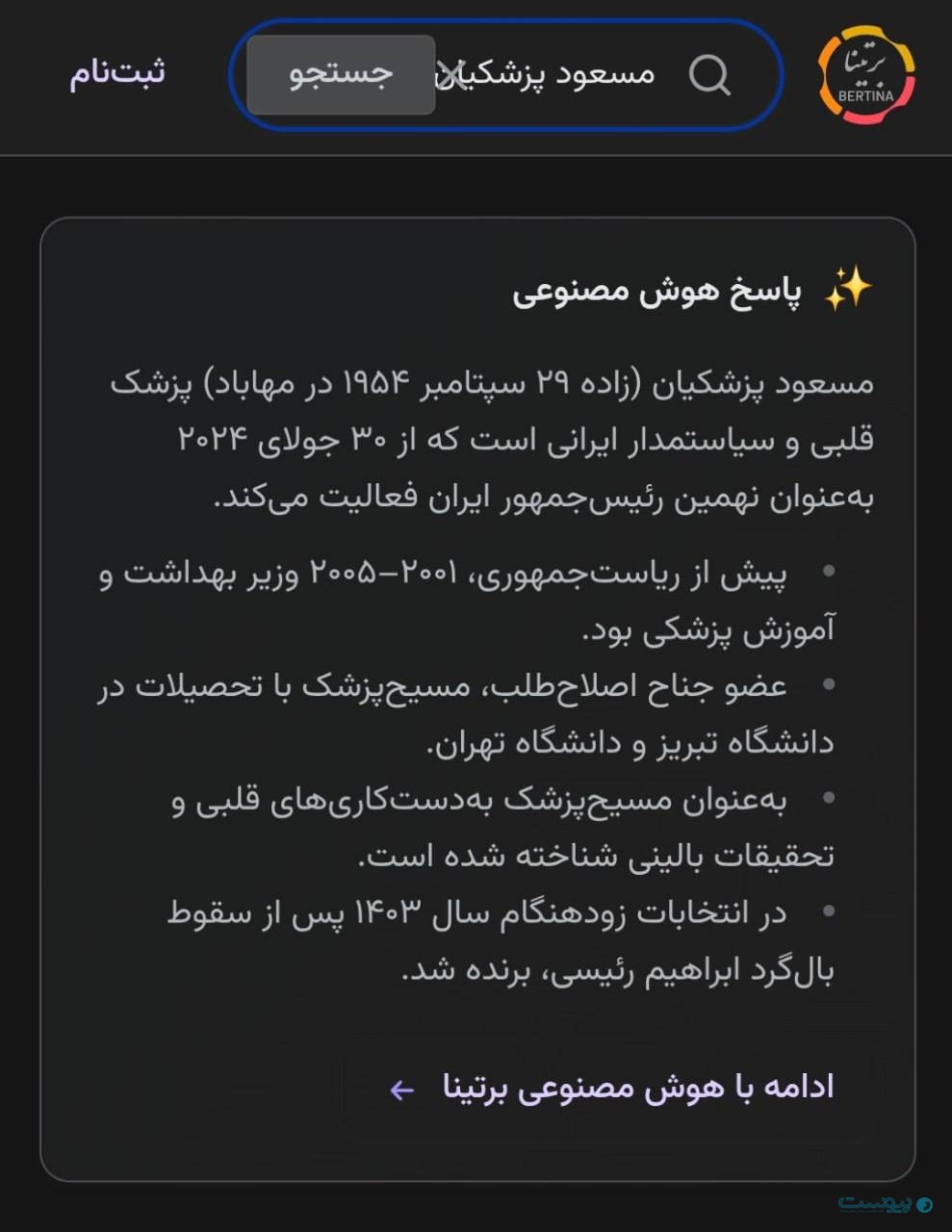Tap the جستجو search button
Viewport: 952px width, 1232px height.
(x=341, y=75)
